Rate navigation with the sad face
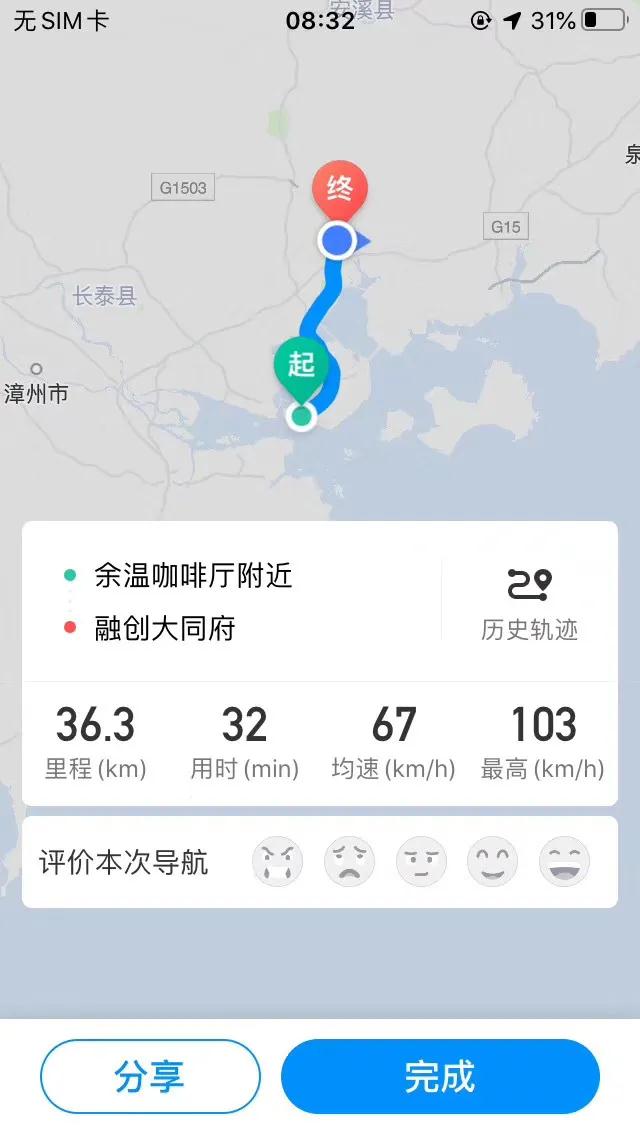The image size is (640, 1136). coord(349,862)
